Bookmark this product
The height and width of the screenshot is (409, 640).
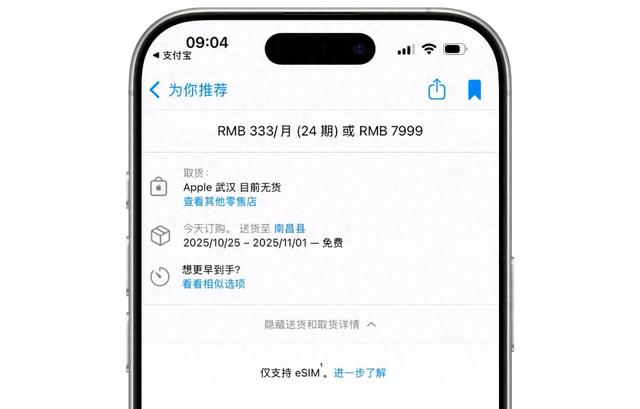(474, 90)
